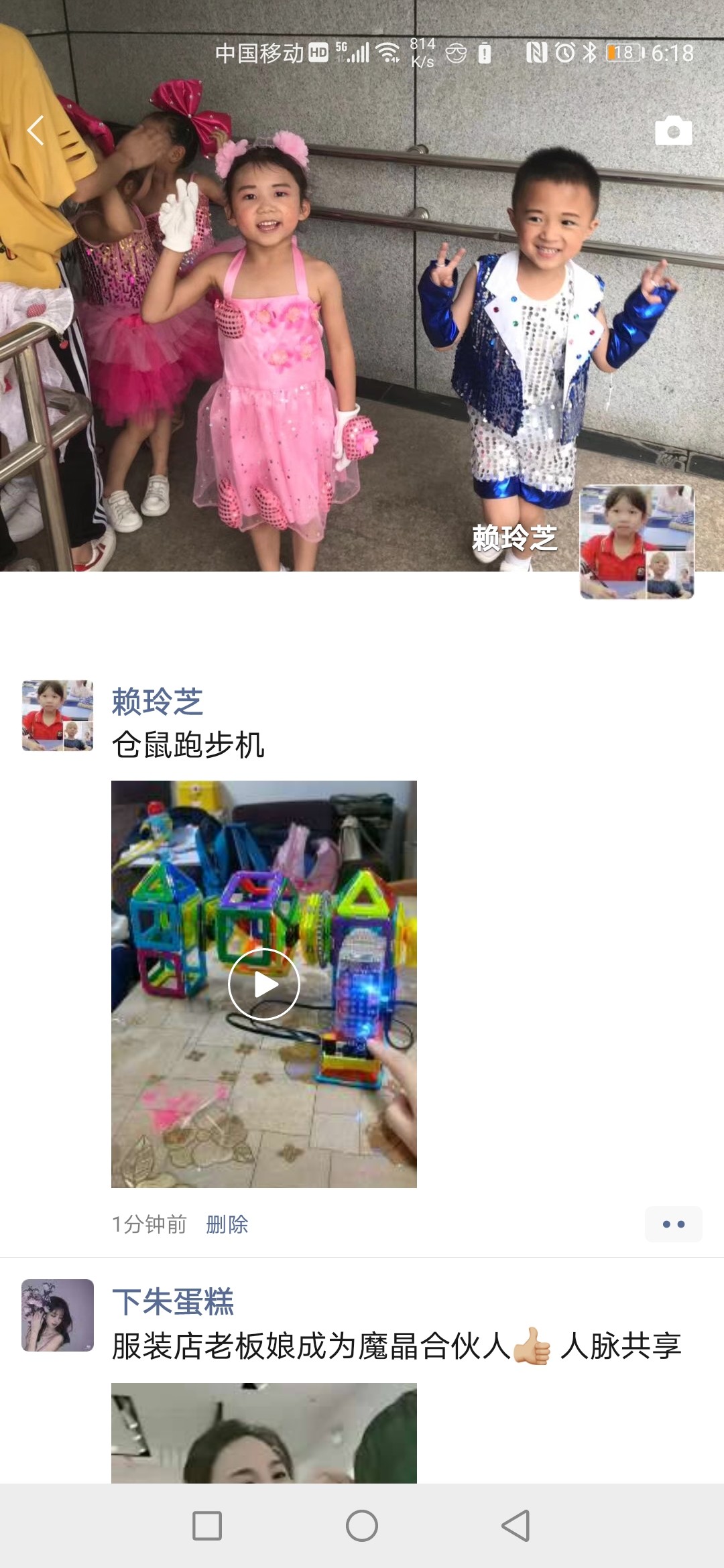The height and width of the screenshot is (1568, 724).
Task: Open the like and comment menu for 赖玲芝's post
Action: click(x=673, y=1224)
